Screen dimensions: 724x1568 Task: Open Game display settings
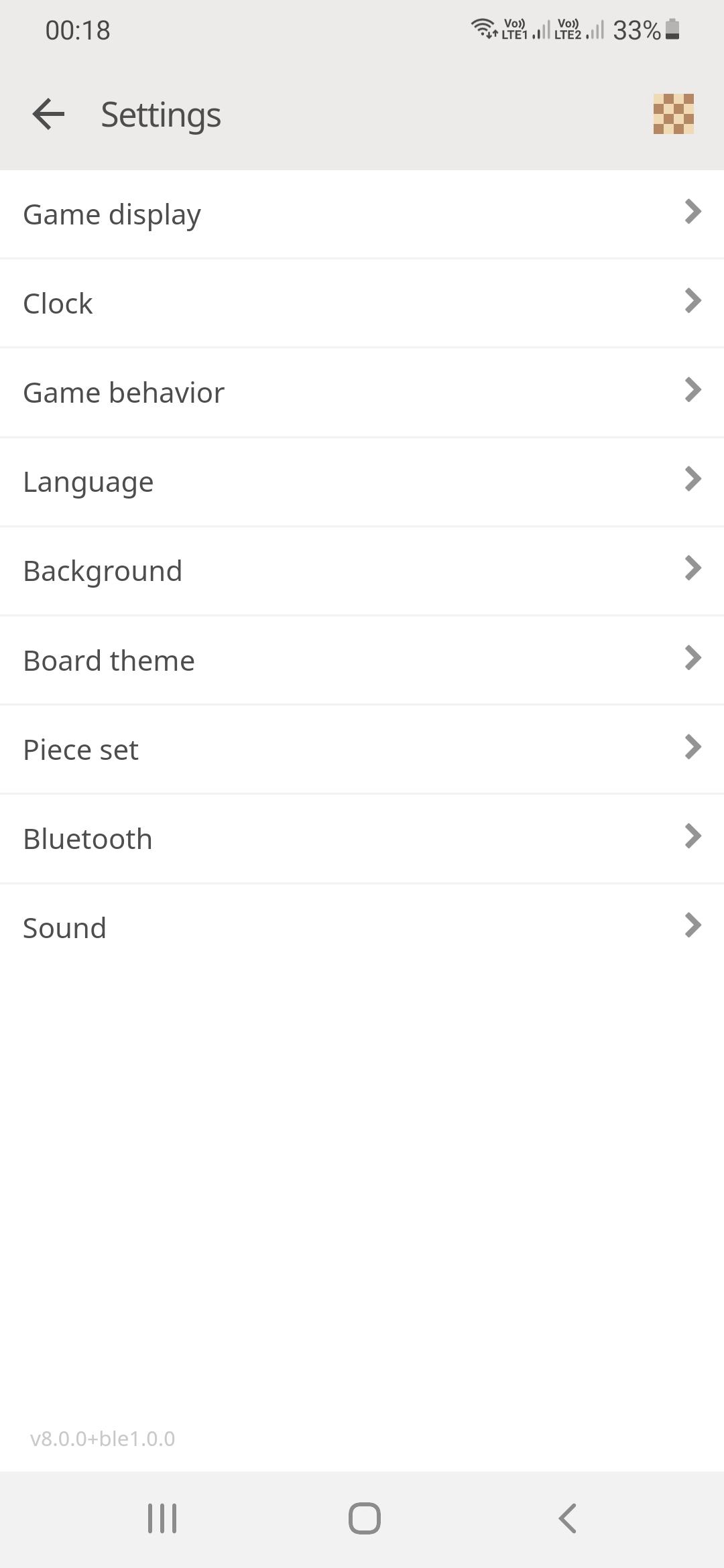[362, 214]
